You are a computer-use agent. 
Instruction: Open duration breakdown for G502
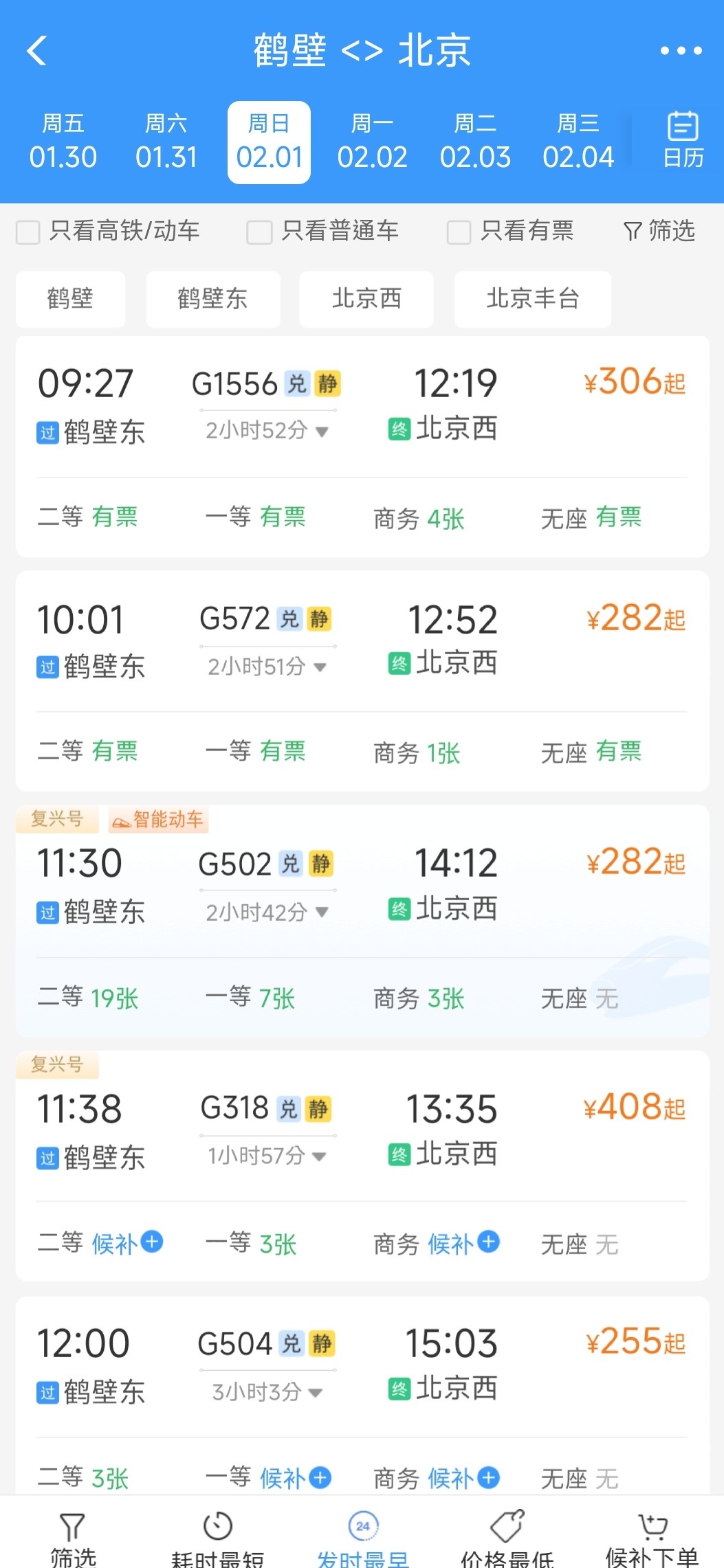pos(320,912)
